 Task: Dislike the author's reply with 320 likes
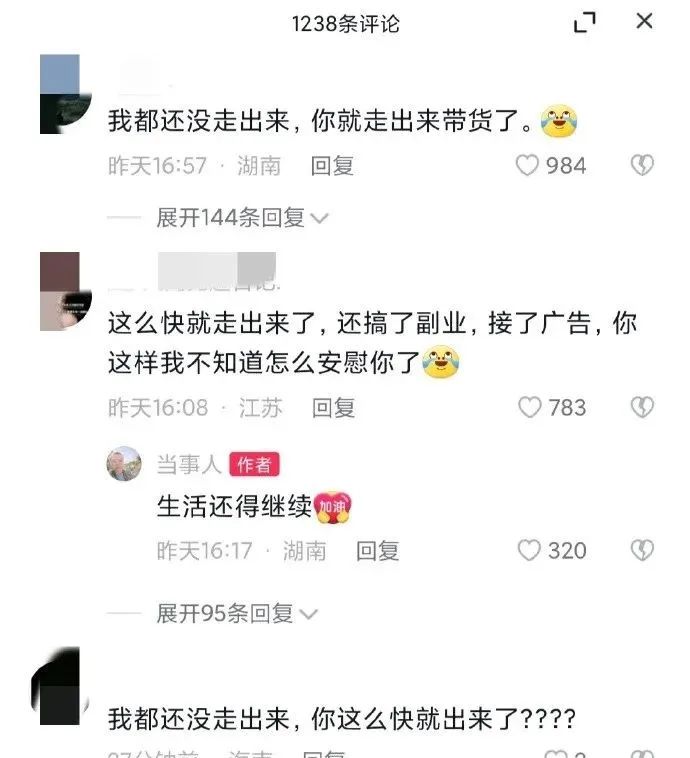pyautogui.click(x=642, y=550)
